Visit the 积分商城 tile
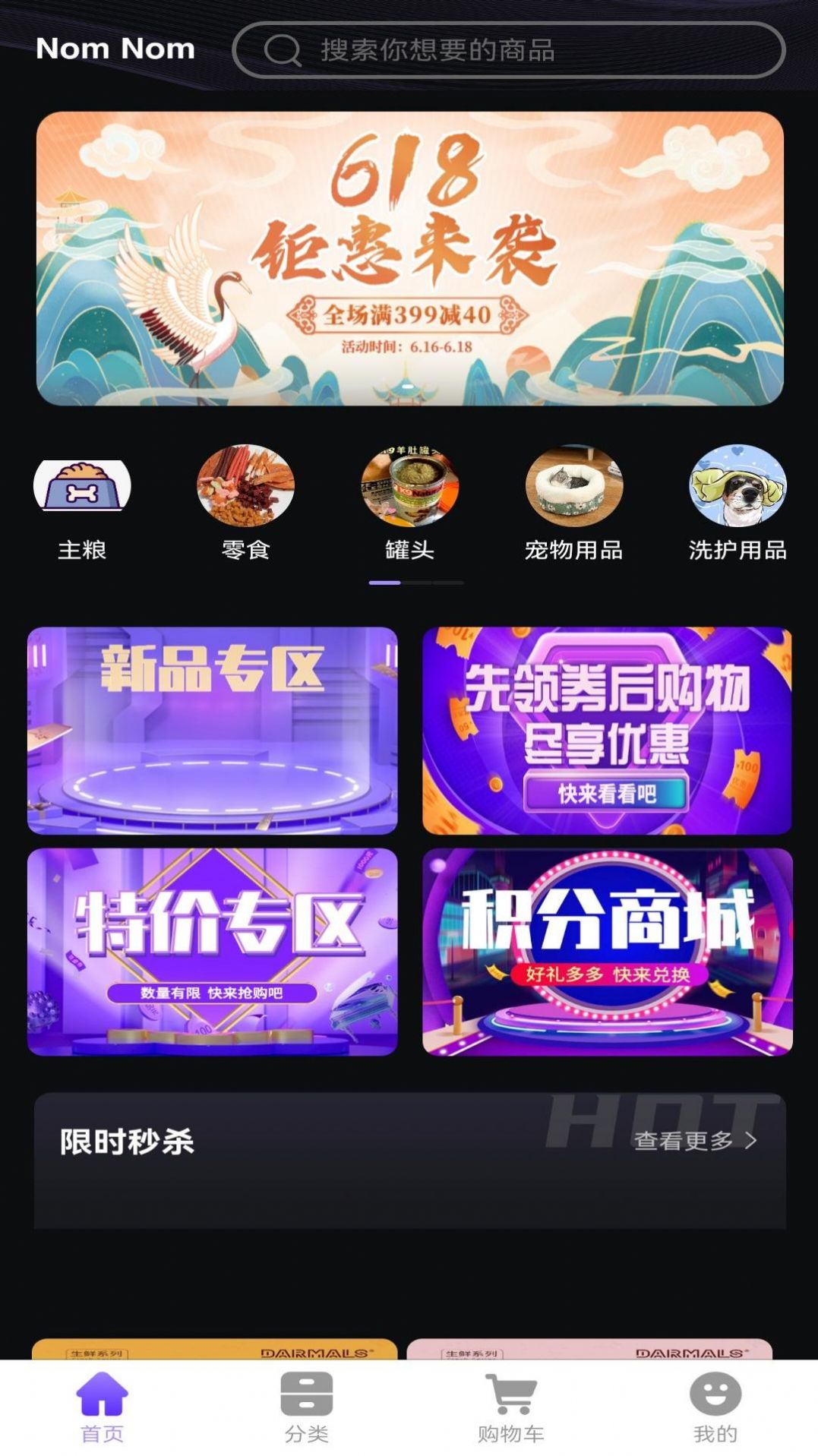This screenshot has width=818, height=1456. pyautogui.click(x=607, y=952)
